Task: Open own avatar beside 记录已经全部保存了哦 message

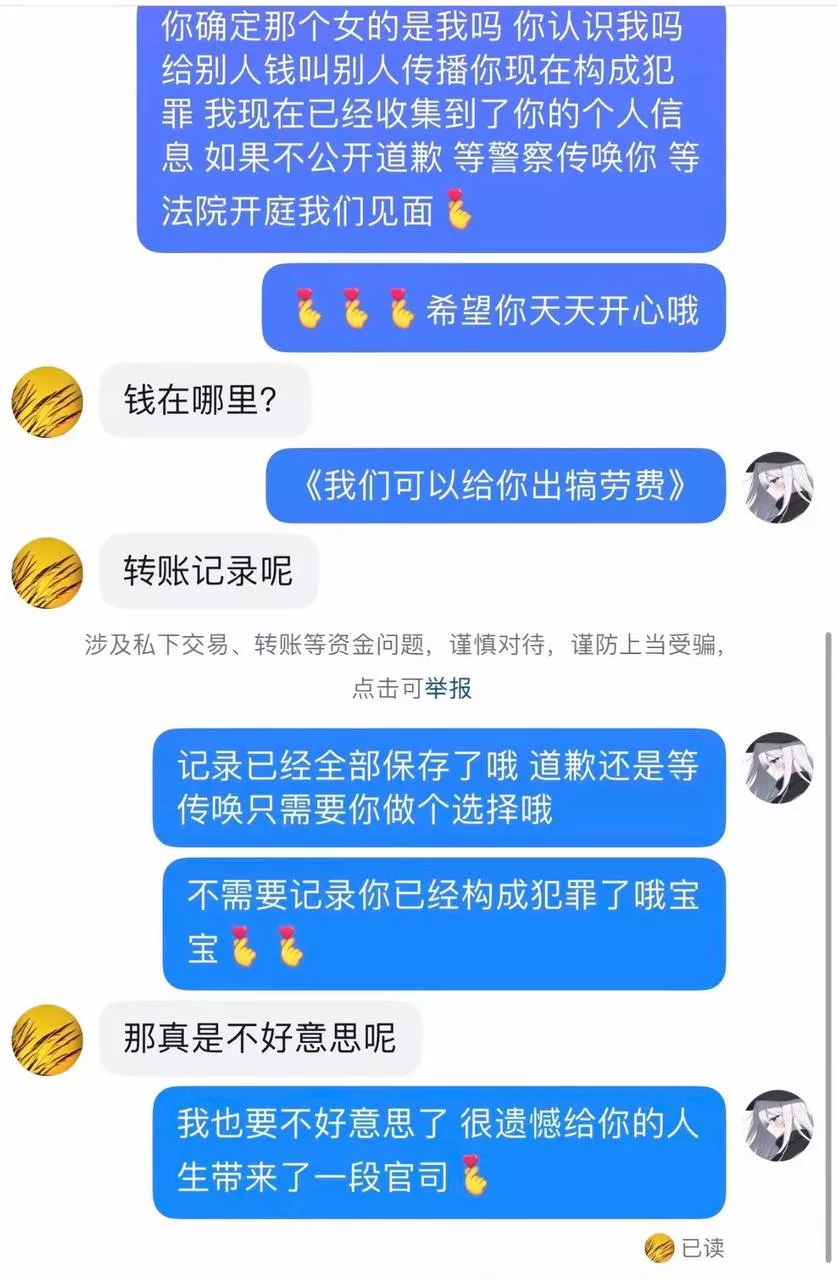Action: [777, 768]
